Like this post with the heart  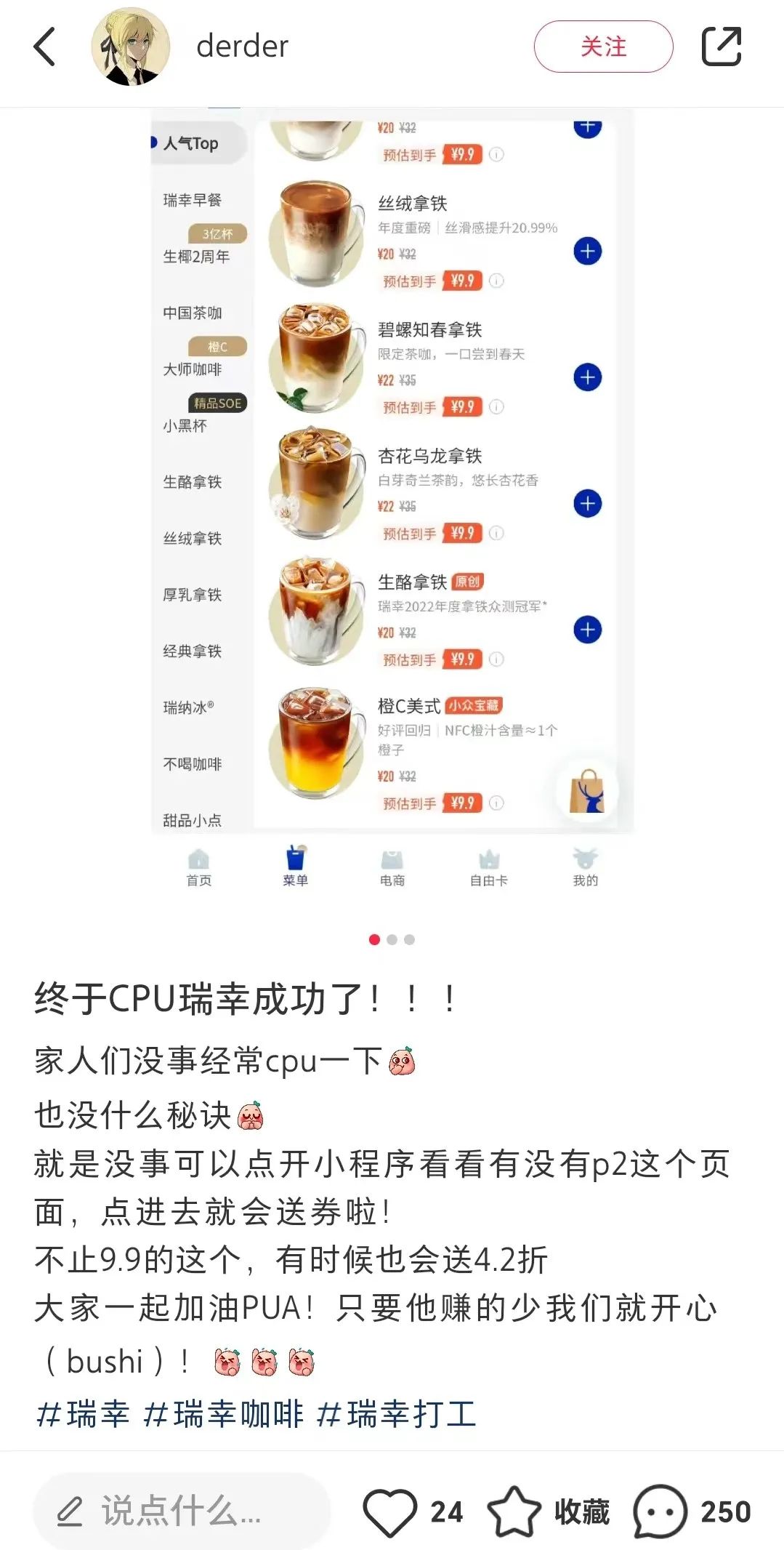click(390, 1511)
